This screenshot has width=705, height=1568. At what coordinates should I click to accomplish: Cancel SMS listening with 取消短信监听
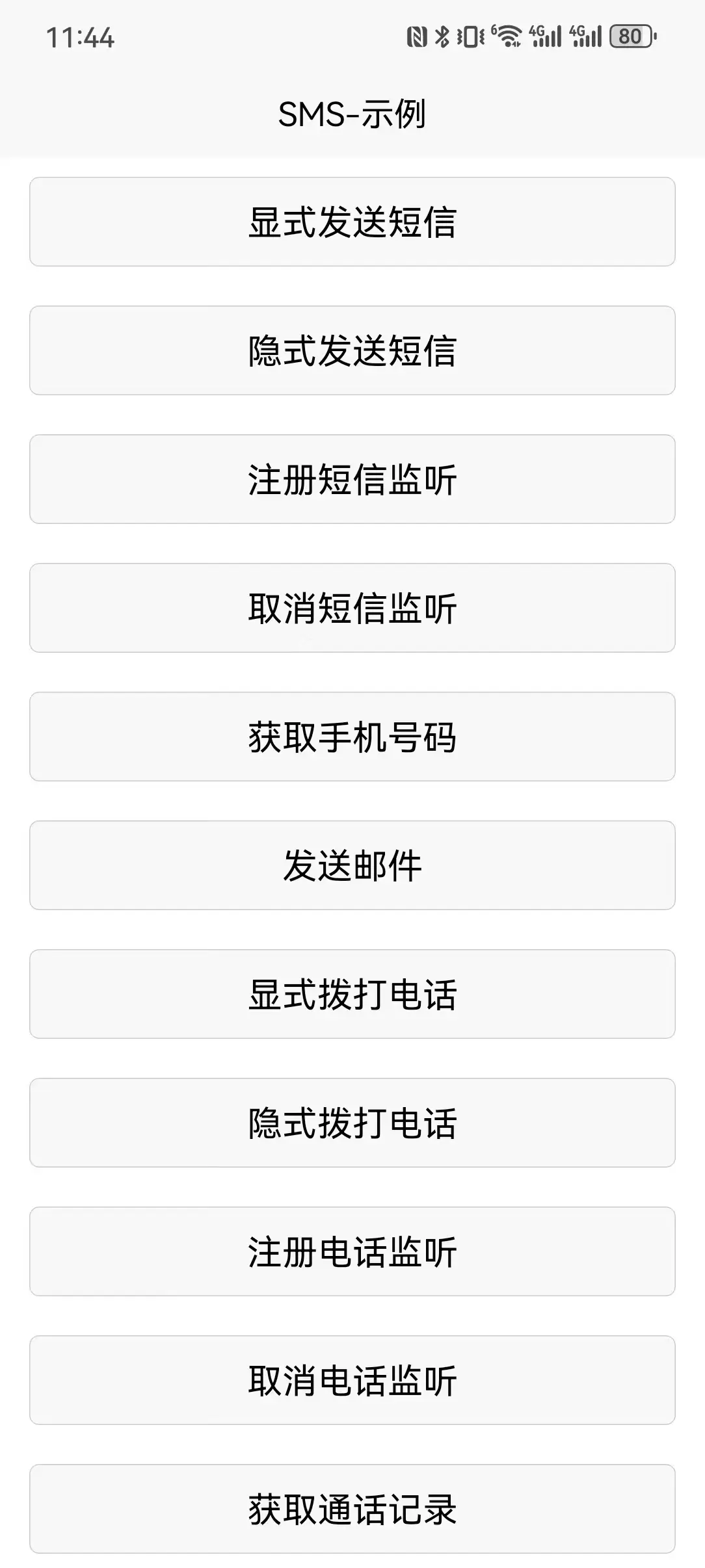tap(352, 608)
